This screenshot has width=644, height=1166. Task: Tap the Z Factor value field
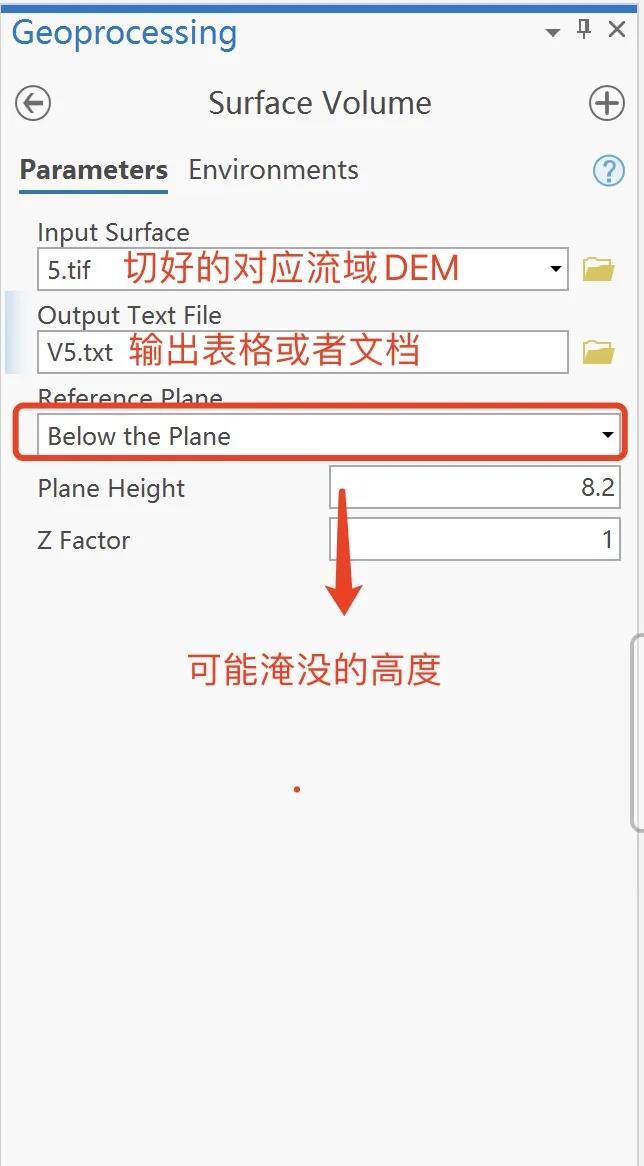[x=474, y=540]
